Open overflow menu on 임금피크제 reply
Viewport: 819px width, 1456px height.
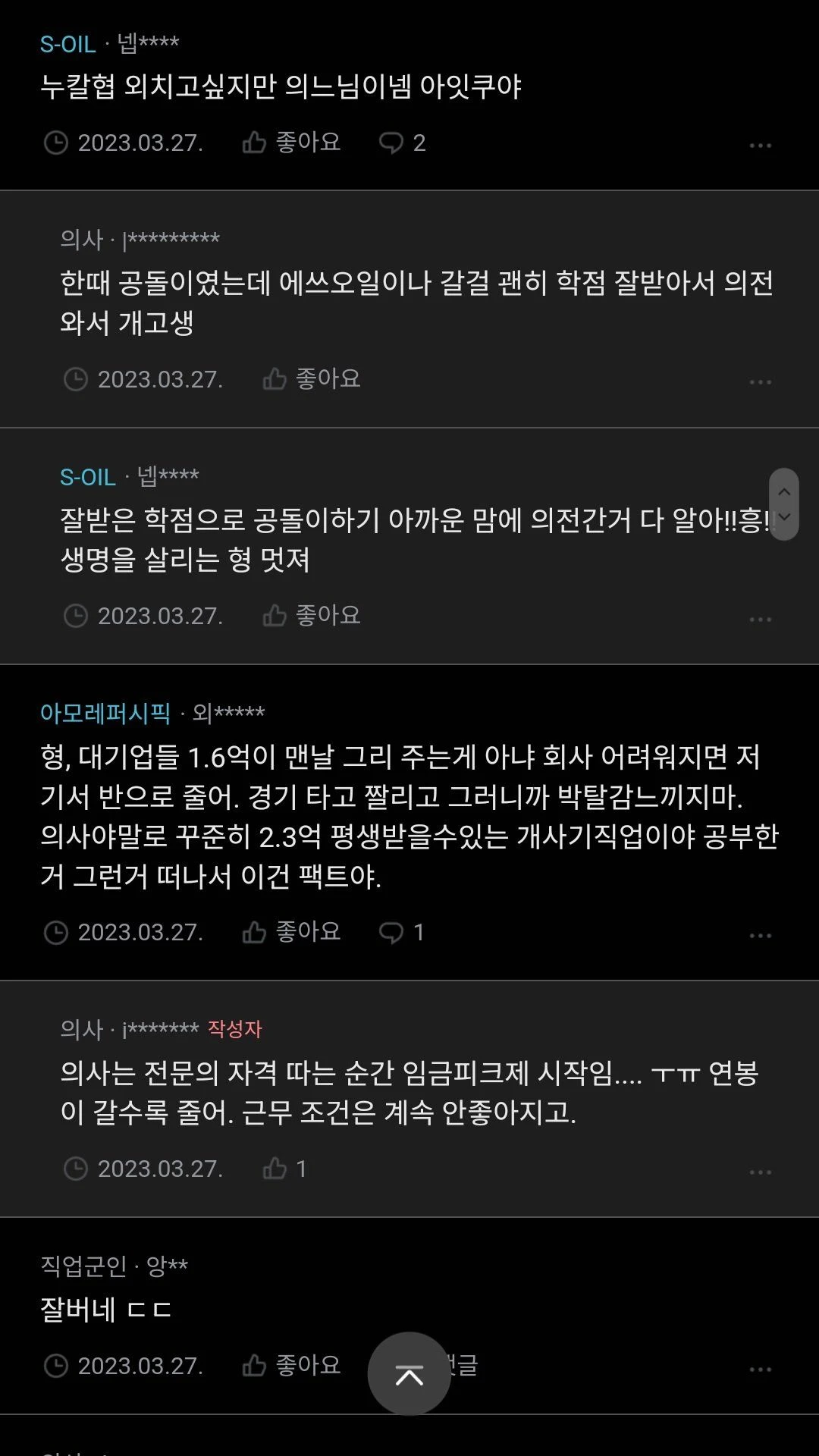click(x=760, y=1172)
